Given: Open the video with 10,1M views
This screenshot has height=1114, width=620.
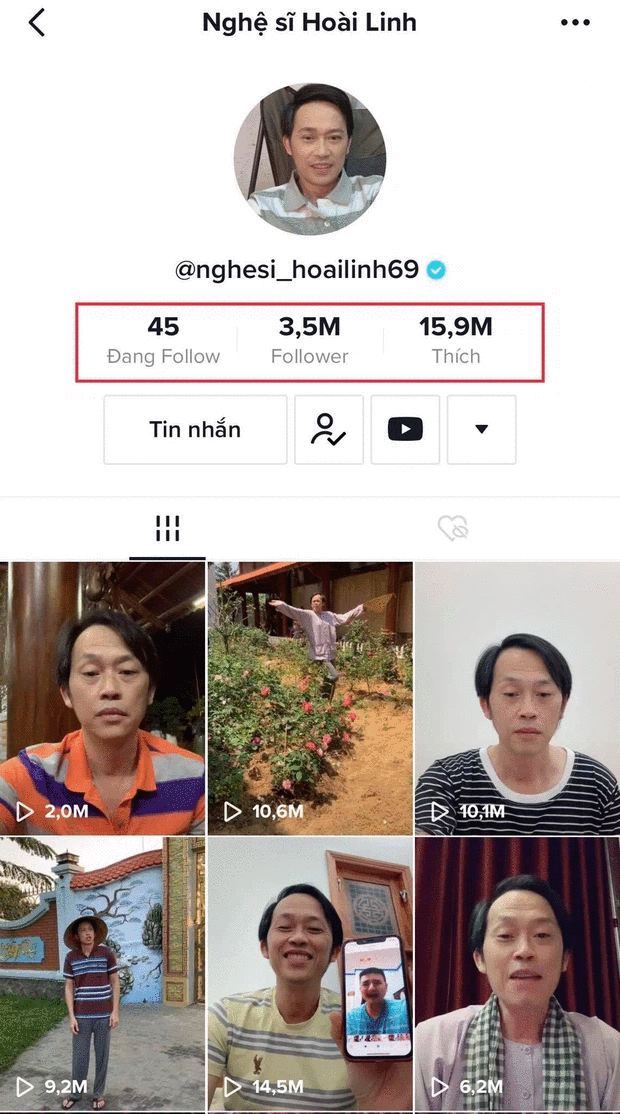Looking at the screenshot, I should click(517, 698).
